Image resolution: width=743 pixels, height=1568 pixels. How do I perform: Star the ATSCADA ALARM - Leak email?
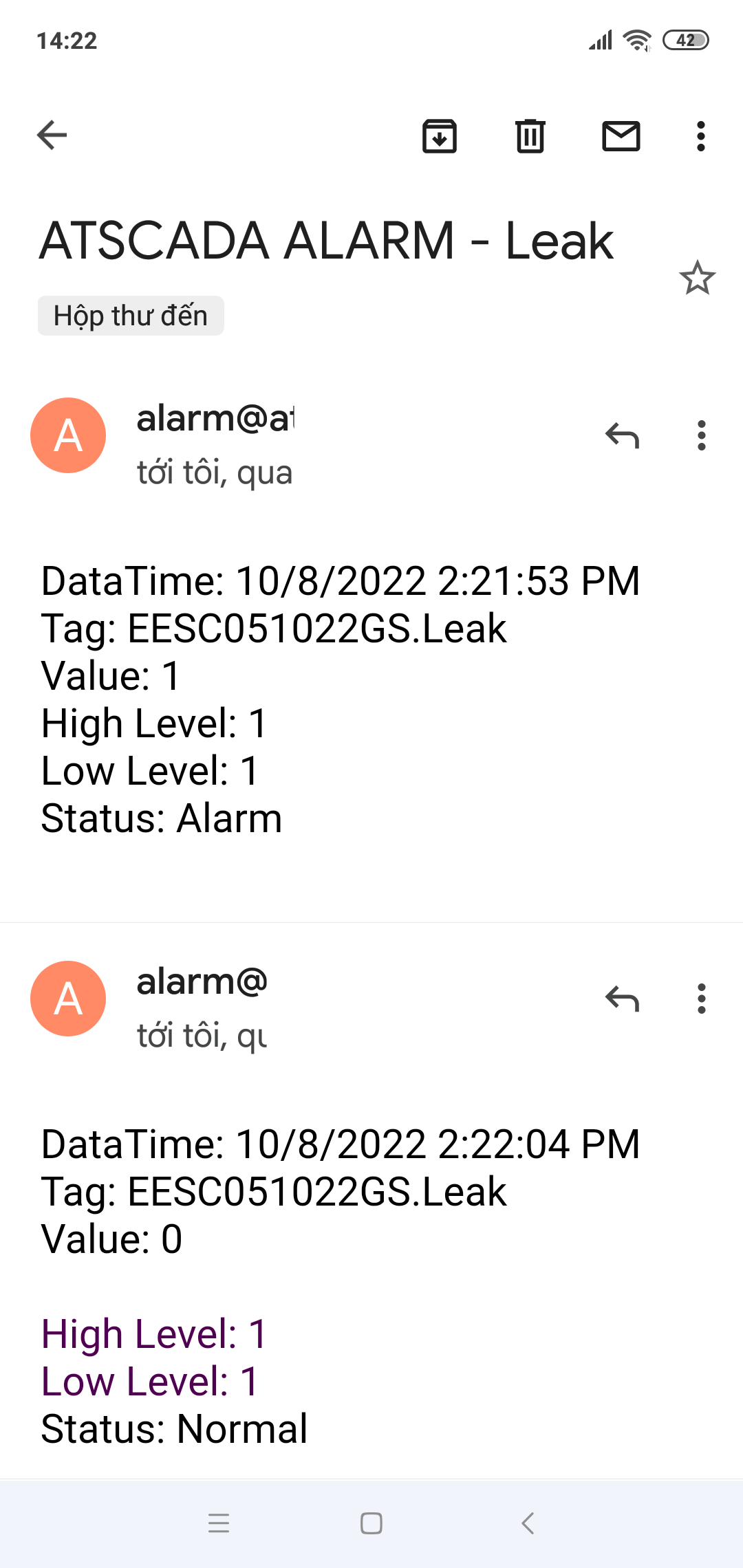[x=698, y=278]
